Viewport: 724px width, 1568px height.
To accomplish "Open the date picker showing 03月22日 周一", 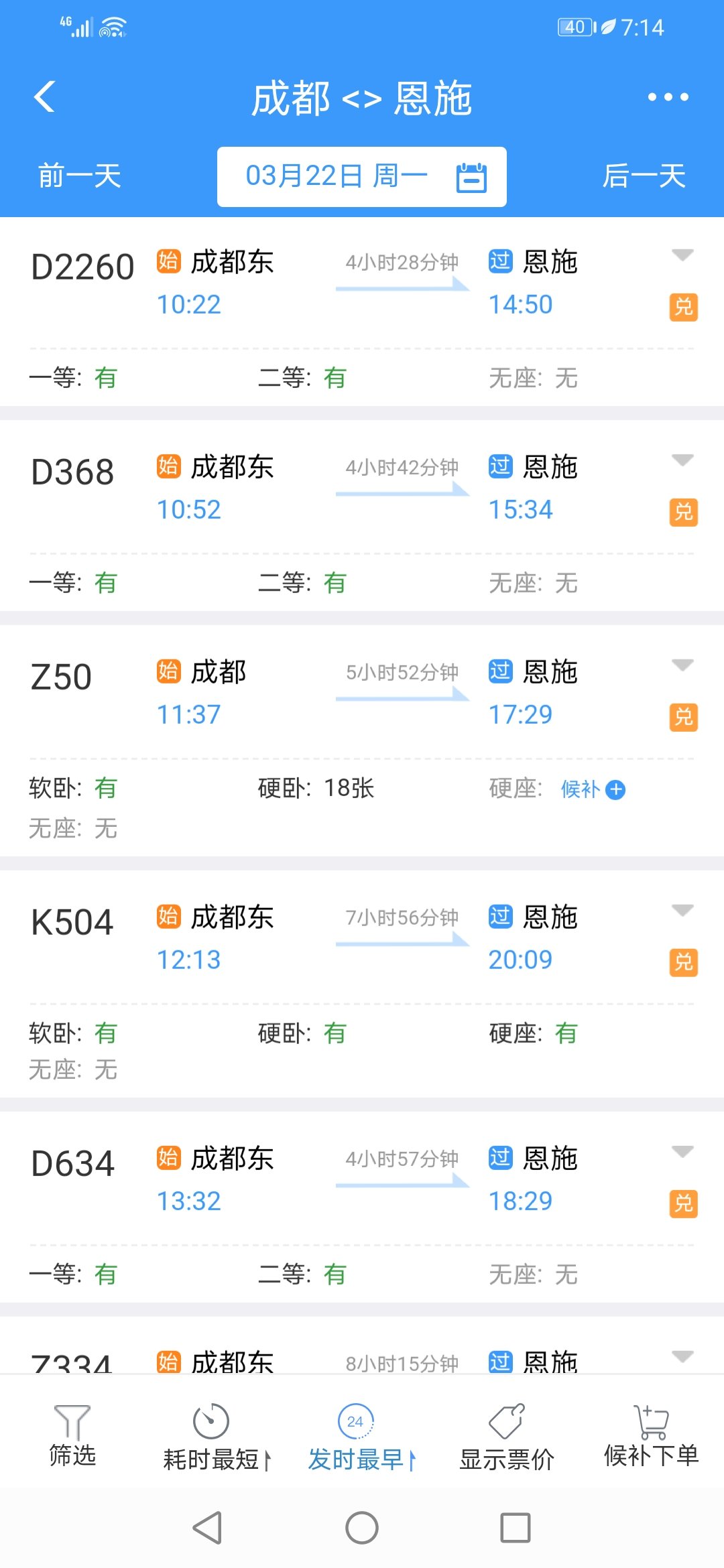I will point(362,177).
